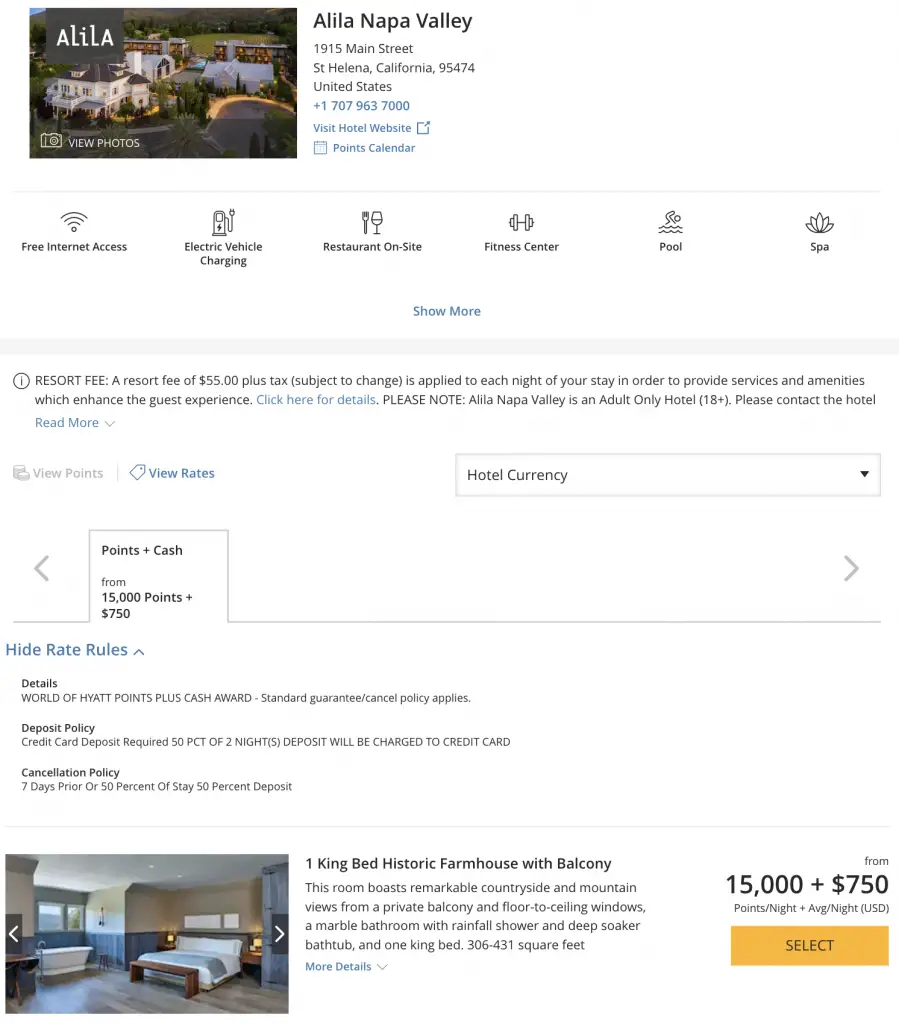Screen dimensions: 899x1024
Task: Go to next rate options with right arrow
Action: coord(851,569)
